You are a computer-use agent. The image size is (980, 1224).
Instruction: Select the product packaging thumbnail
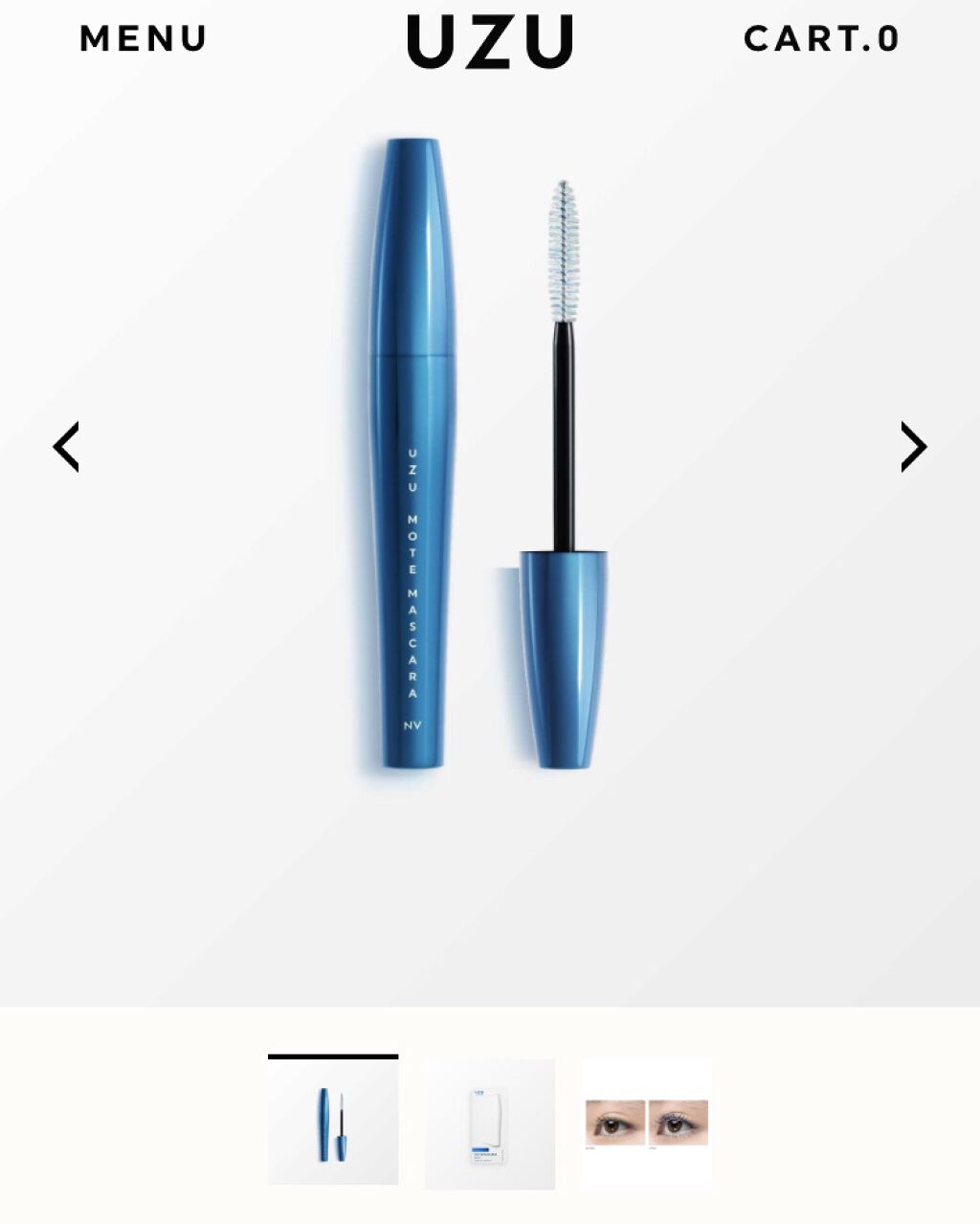coord(489,1124)
